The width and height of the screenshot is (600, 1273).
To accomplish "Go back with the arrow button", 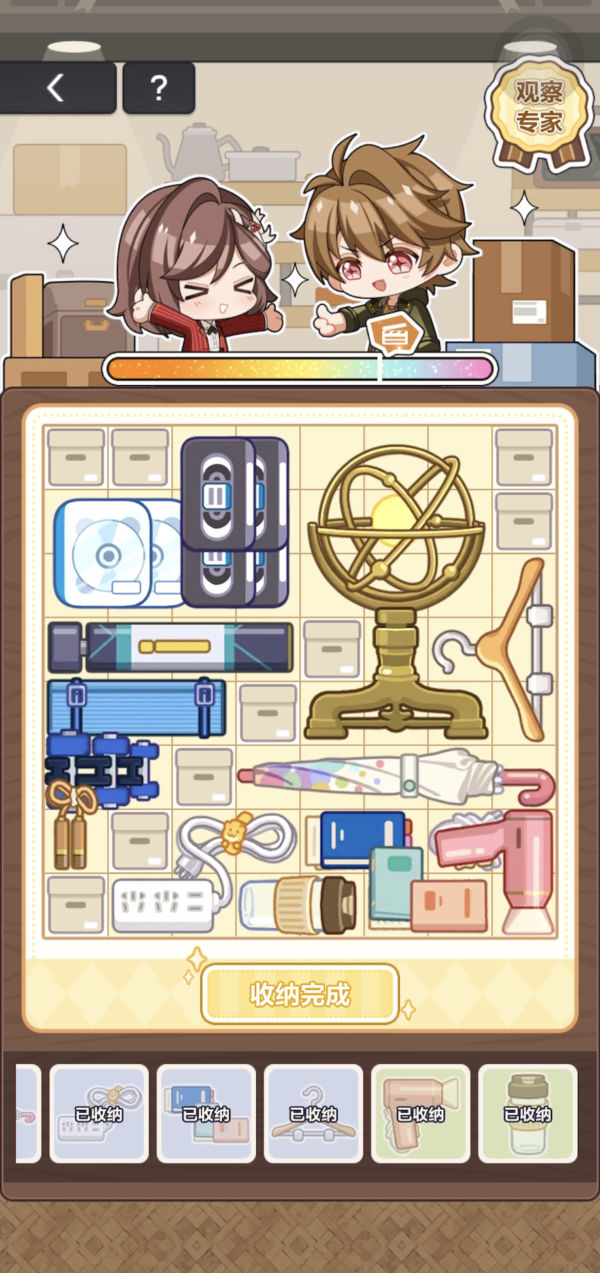I will tap(56, 88).
